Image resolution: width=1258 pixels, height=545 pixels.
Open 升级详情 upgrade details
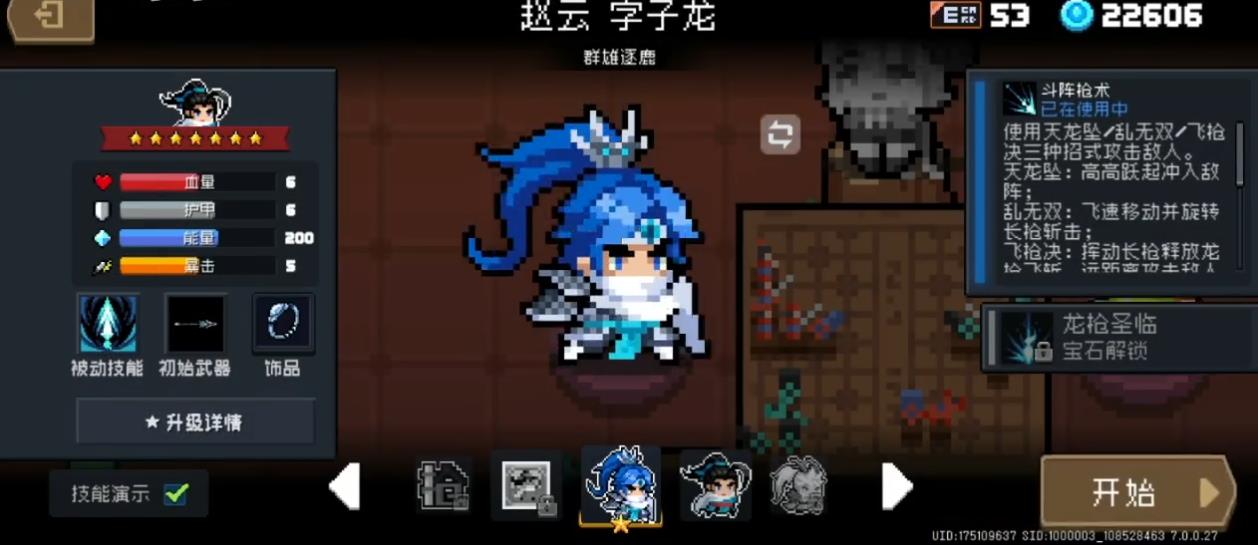pos(195,422)
